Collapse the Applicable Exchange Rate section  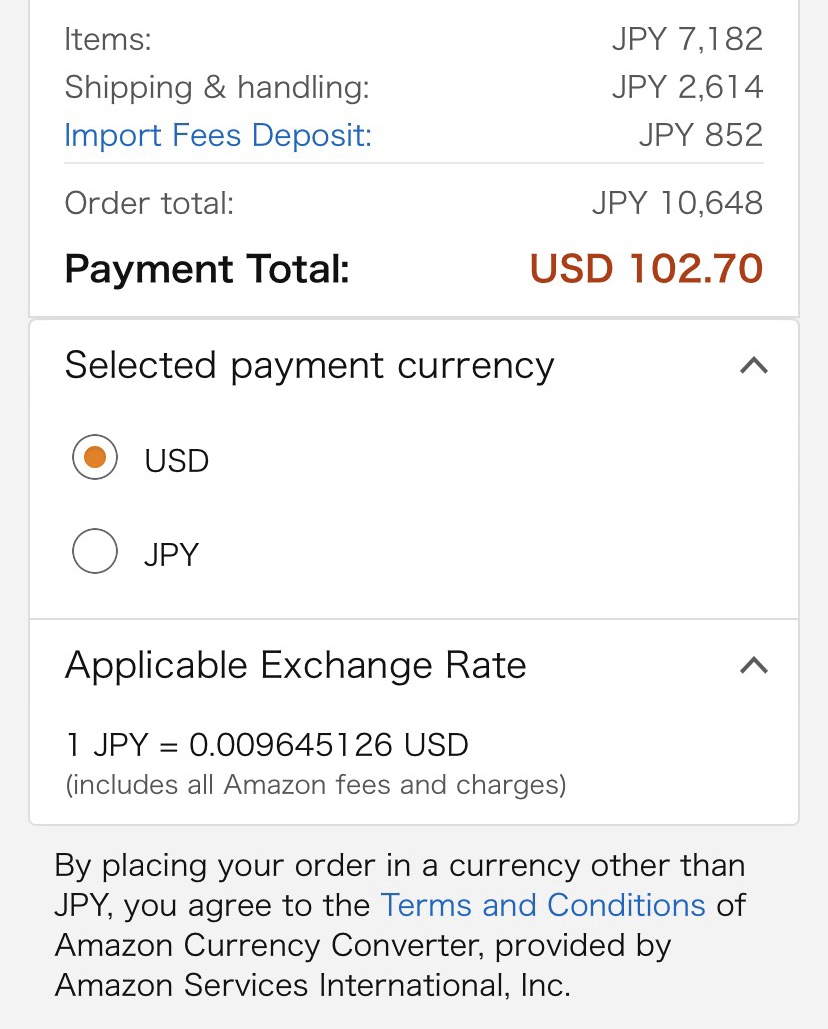[x=753, y=665]
